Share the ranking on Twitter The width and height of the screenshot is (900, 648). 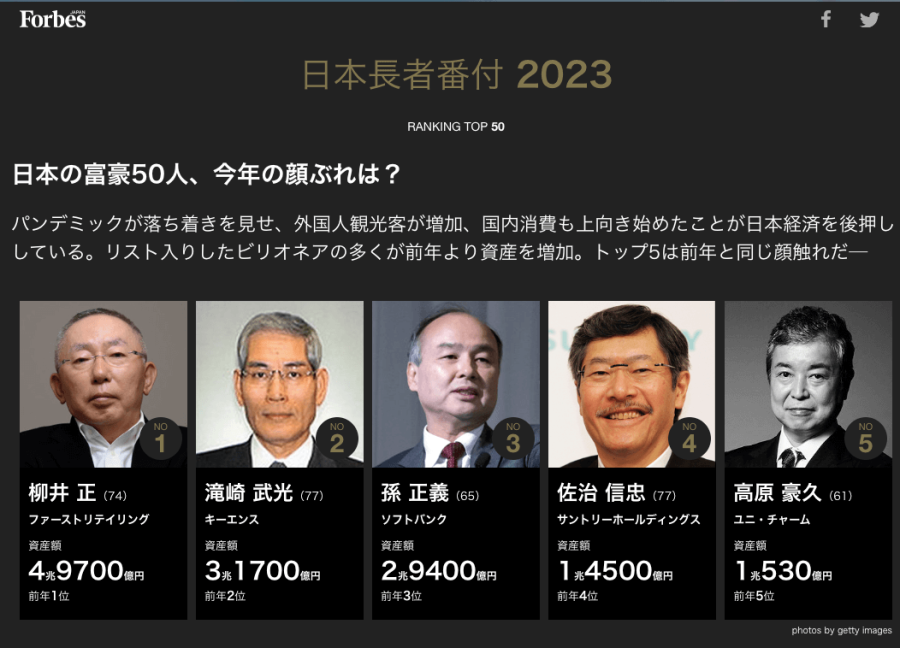tap(869, 20)
